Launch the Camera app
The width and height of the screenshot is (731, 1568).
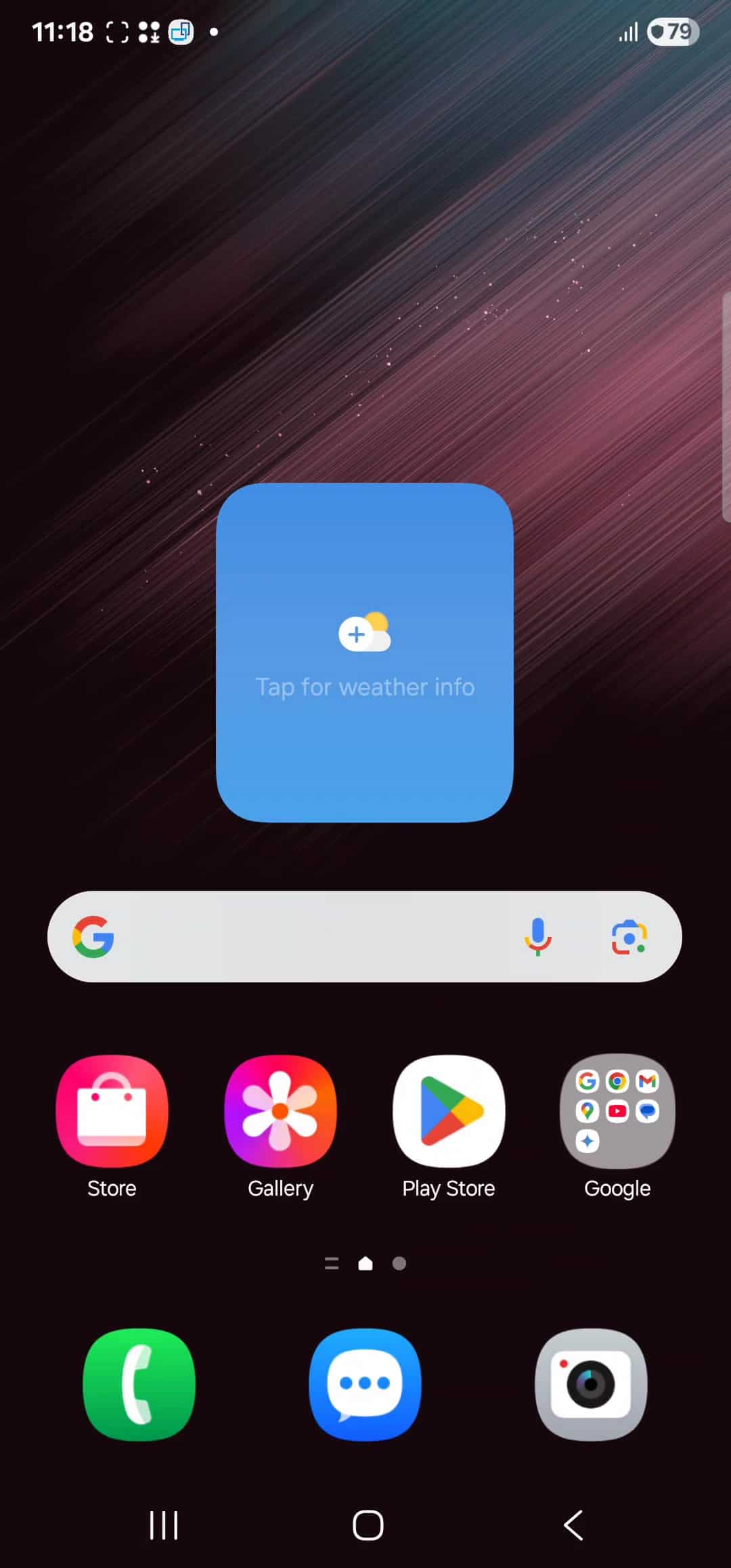tap(591, 1385)
